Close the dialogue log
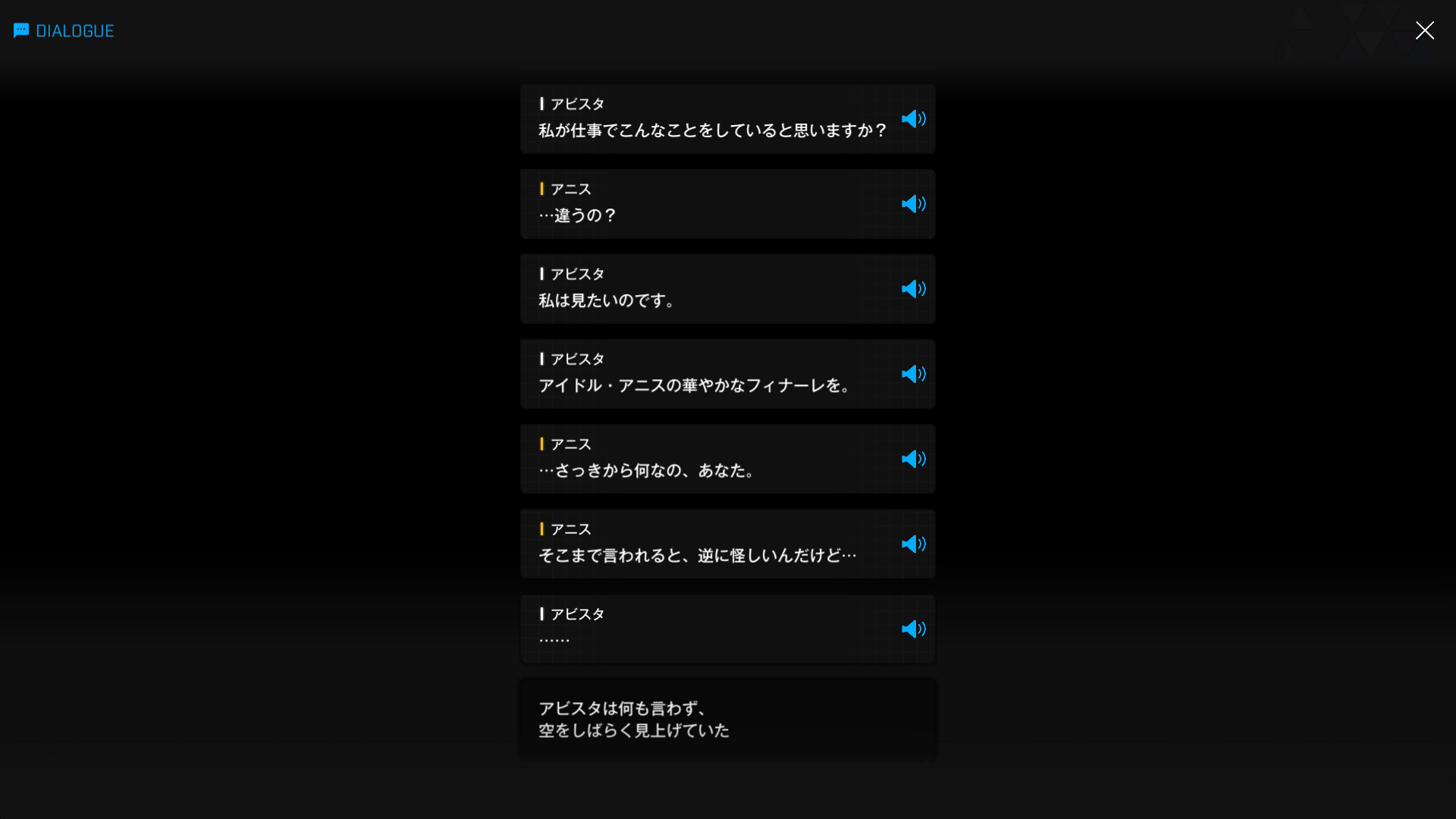Viewport: 1456px width, 819px height. 1424,30
